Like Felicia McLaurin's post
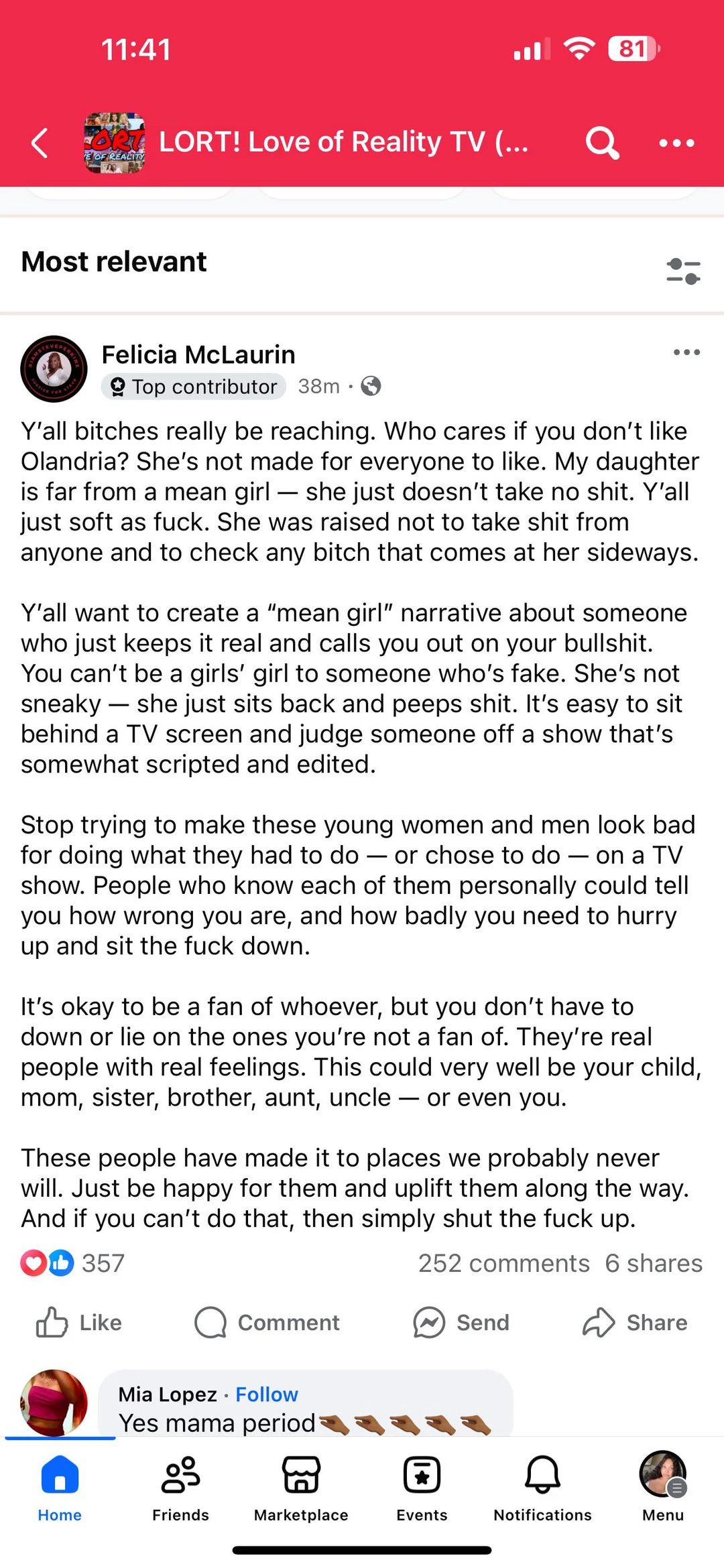This screenshot has height=1568, width=724. click(x=78, y=1323)
